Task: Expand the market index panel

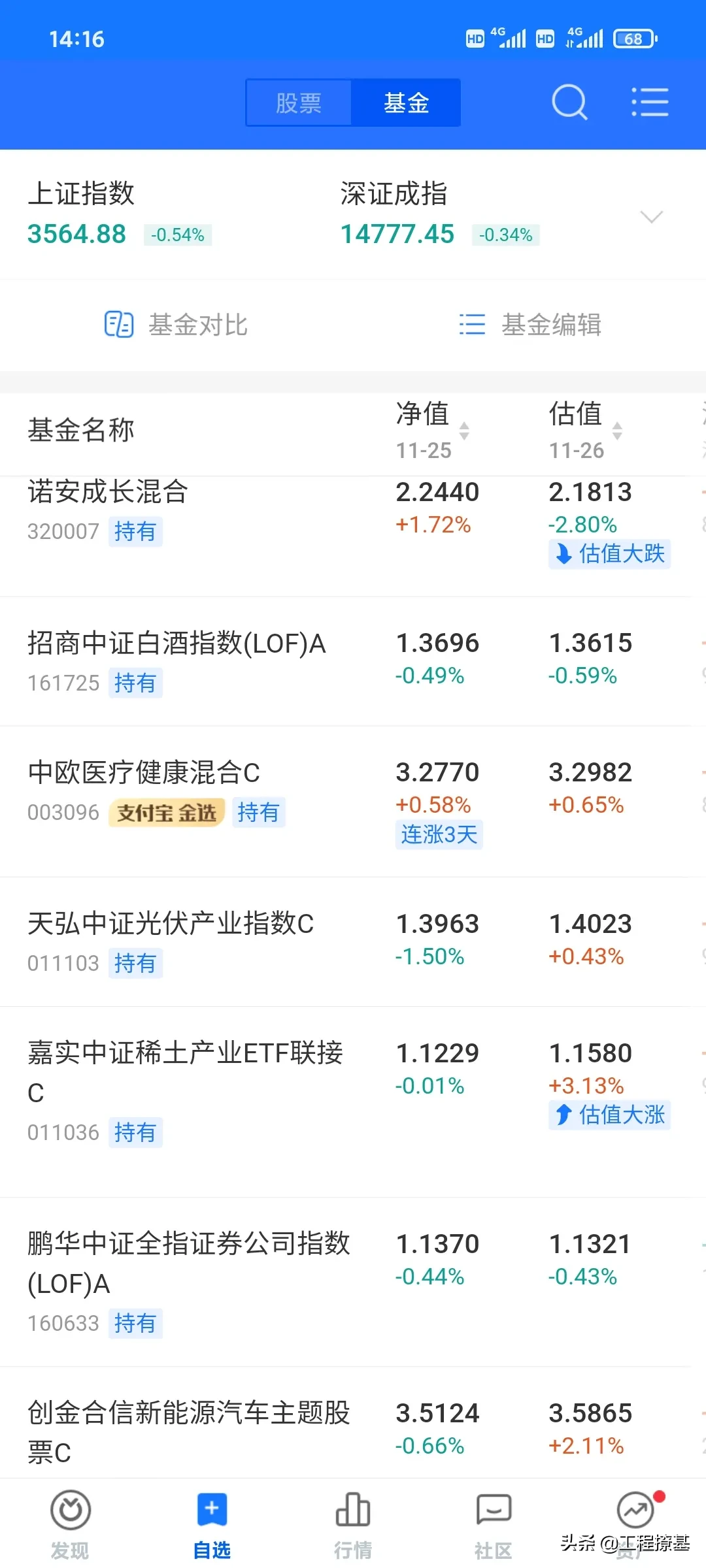Action: (x=651, y=217)
